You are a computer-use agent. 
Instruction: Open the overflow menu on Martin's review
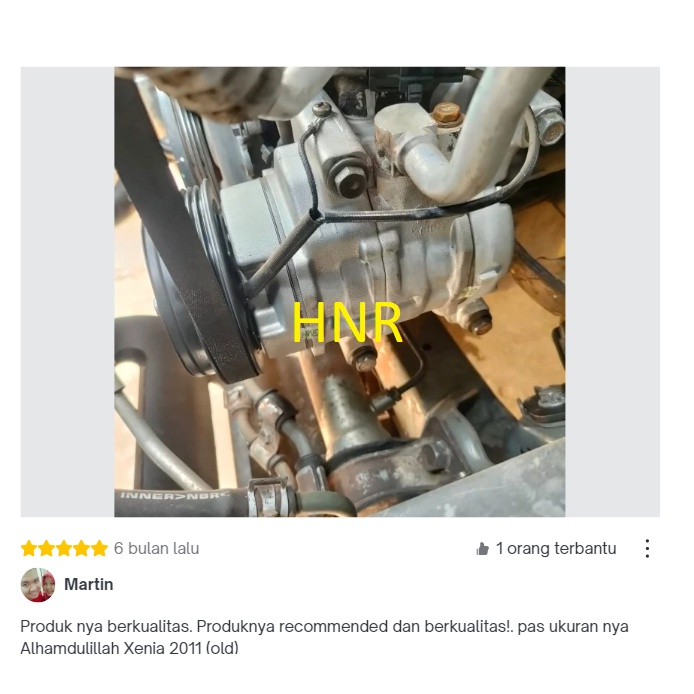(x=647, y=549)
